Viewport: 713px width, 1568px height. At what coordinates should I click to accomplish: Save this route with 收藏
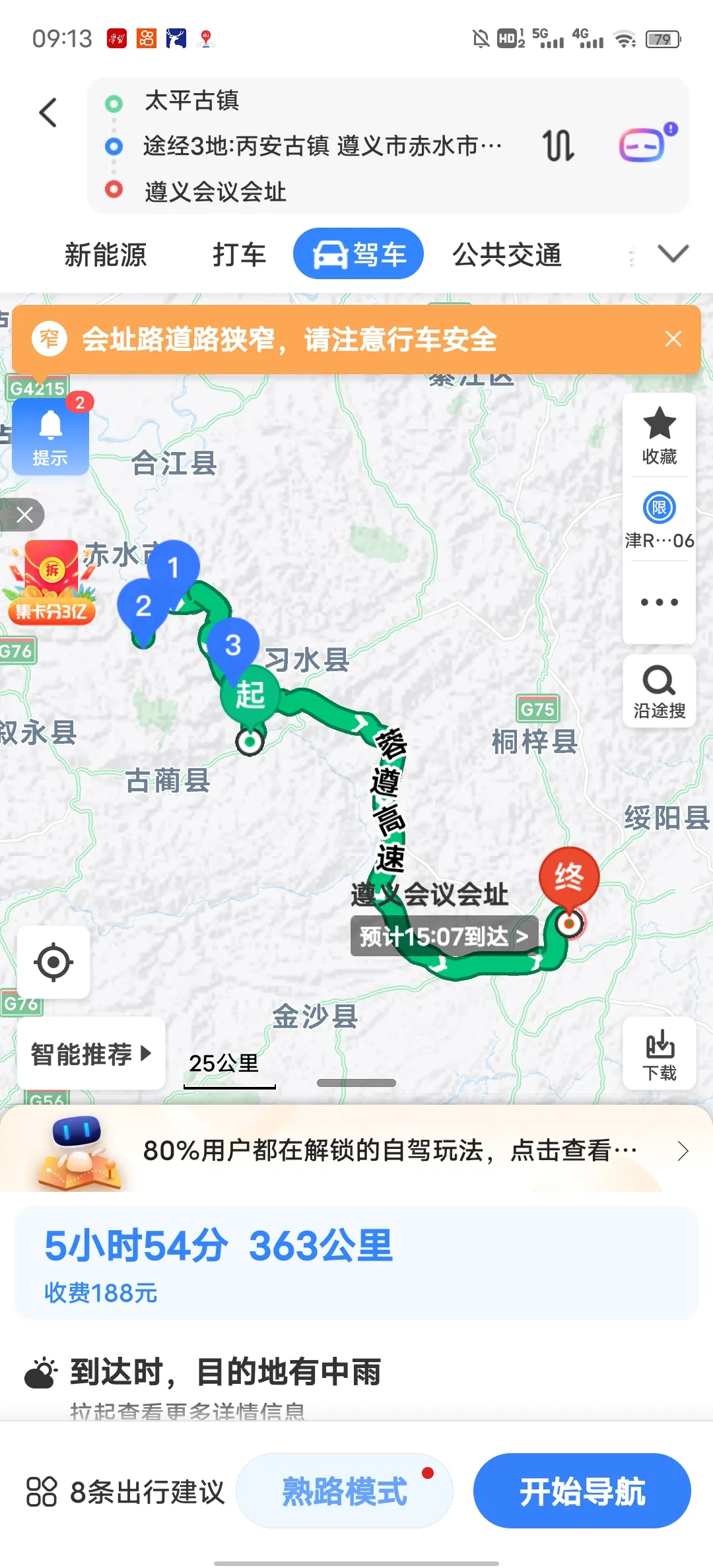pyautogui.click(x=659, y=436)
